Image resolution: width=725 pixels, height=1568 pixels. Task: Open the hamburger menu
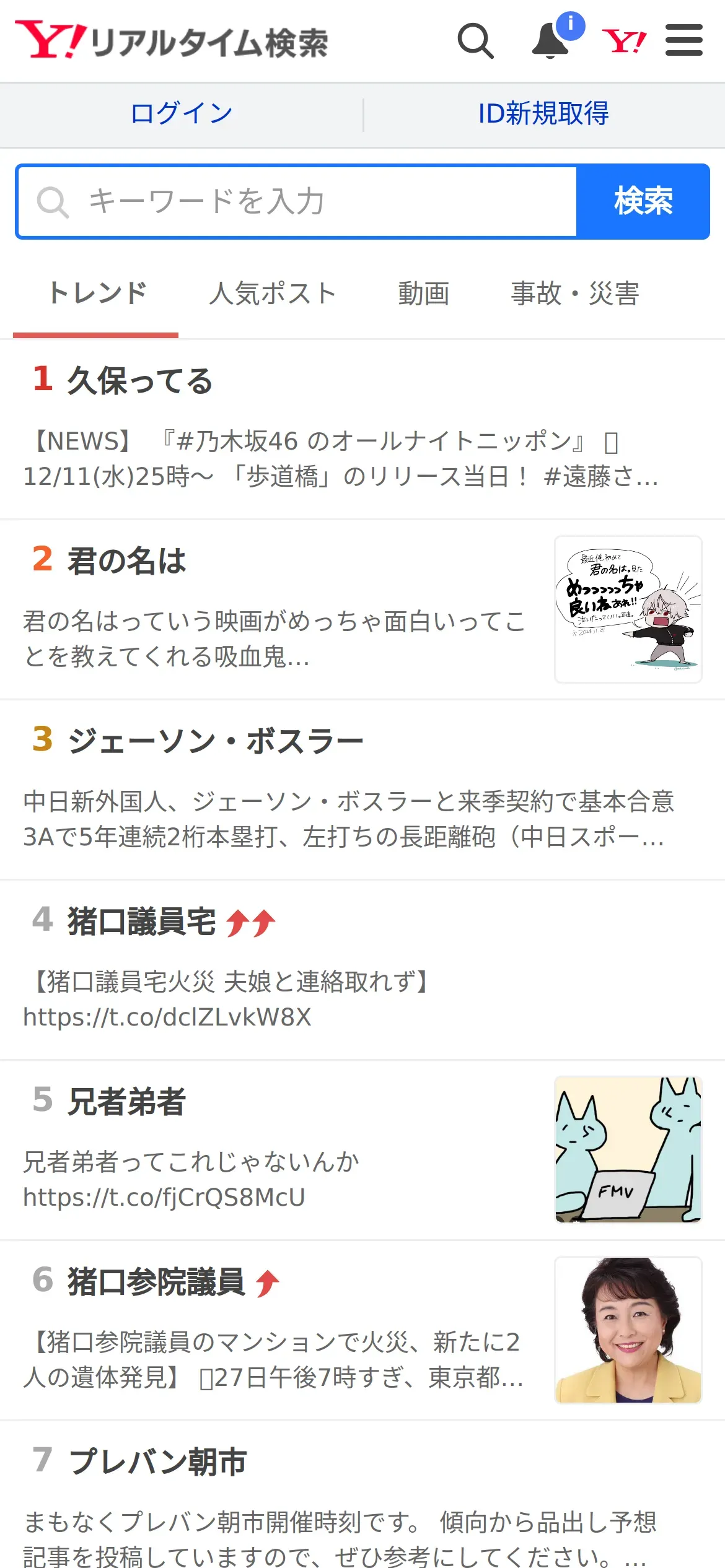pos(684,40)
